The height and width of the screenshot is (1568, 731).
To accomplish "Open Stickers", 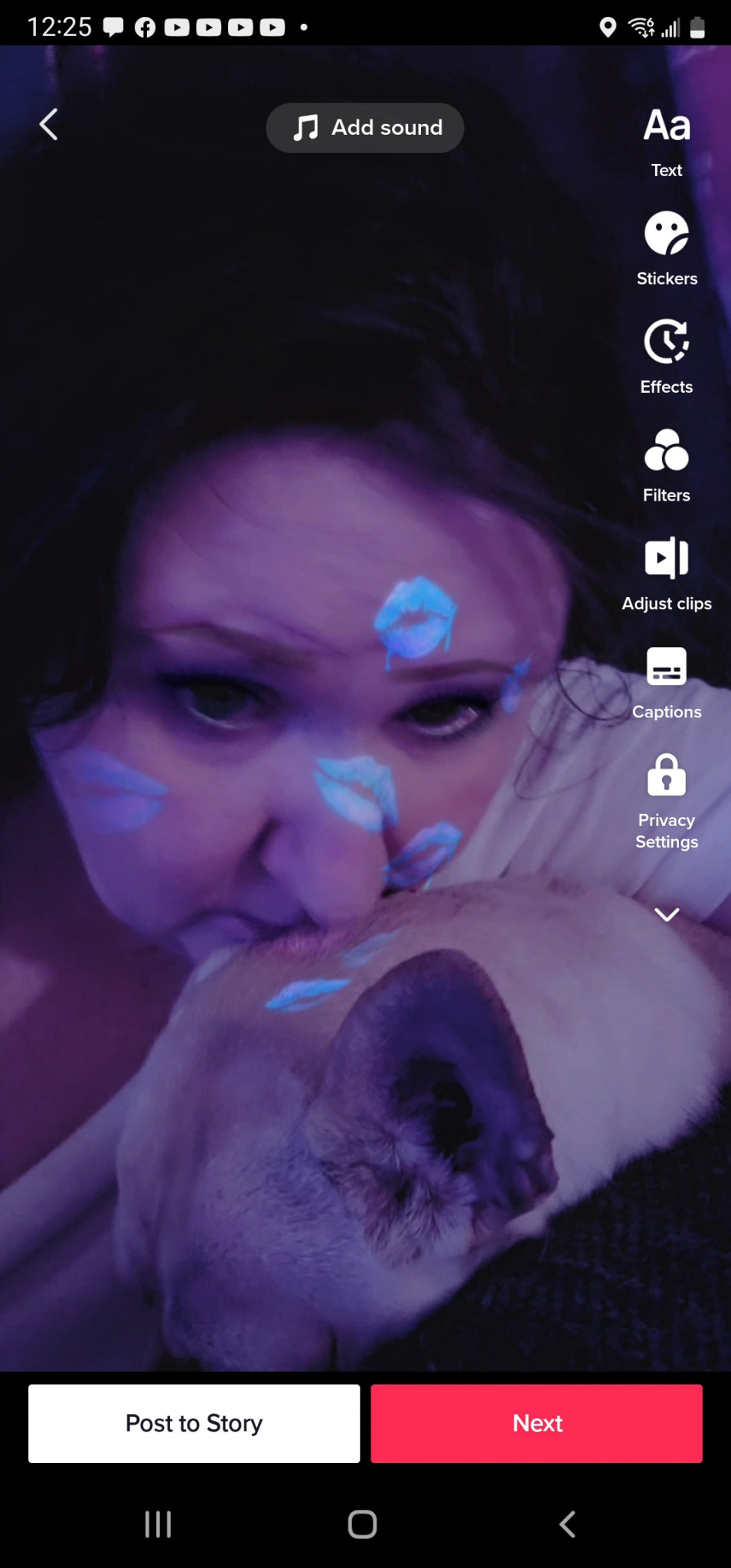I will click(667, 250).
